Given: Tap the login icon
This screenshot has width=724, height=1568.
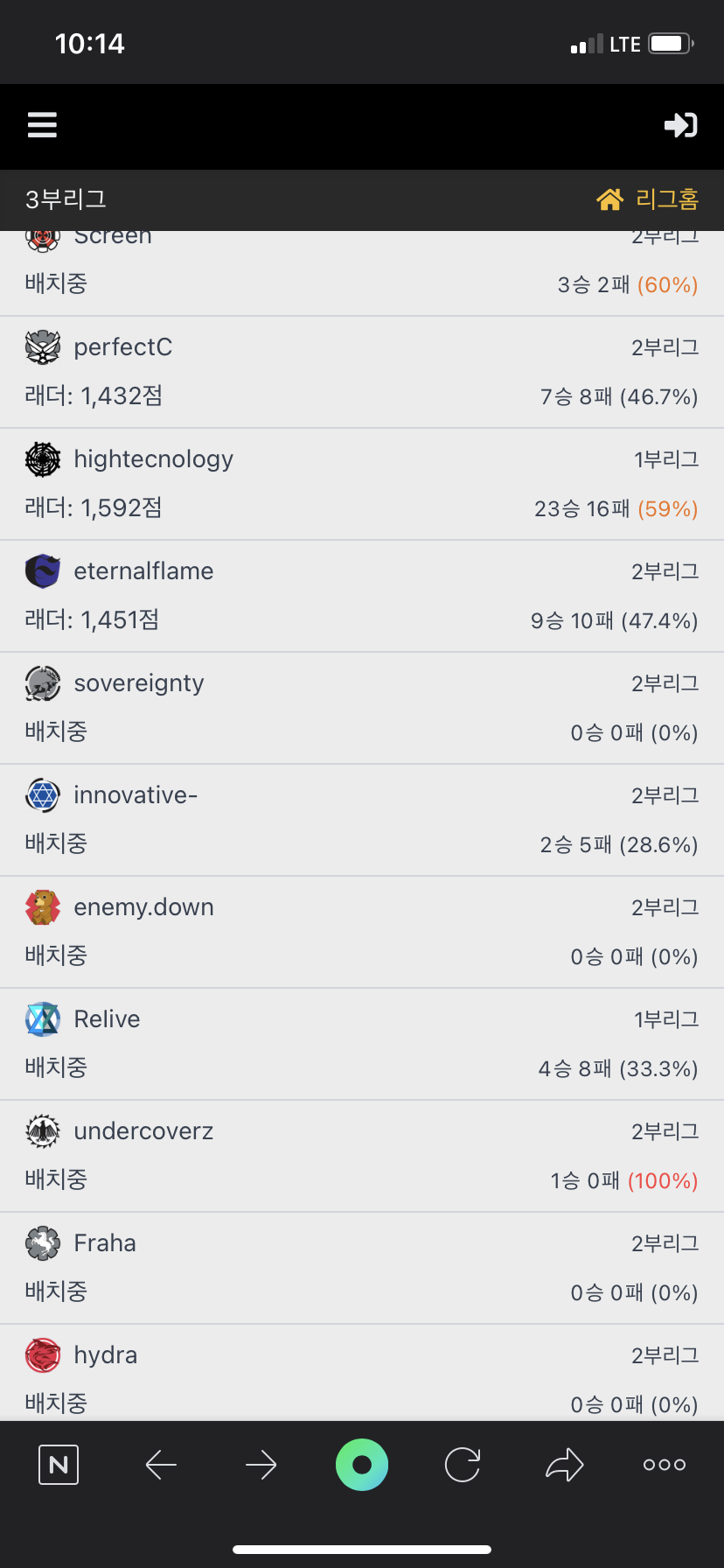Looking at the screenshot, I should 680,125.
